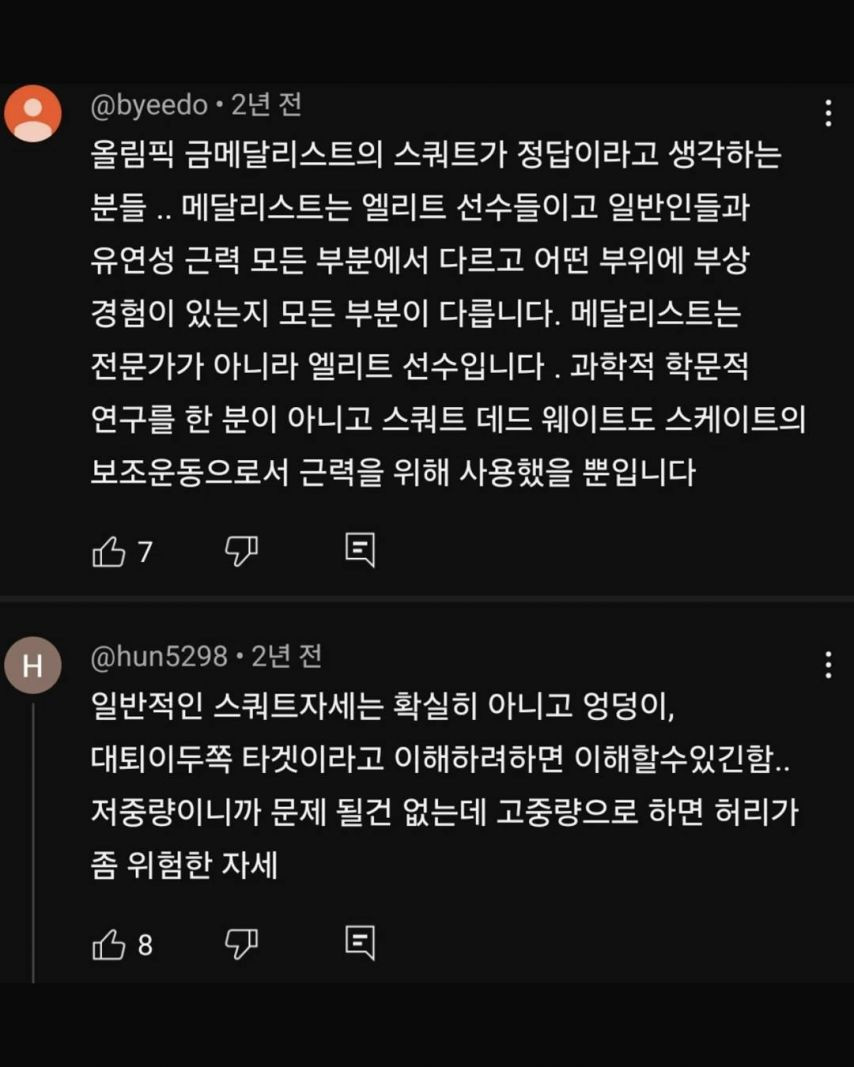
Task: Like the comment by @hun5298
Action: pos(108,945)
